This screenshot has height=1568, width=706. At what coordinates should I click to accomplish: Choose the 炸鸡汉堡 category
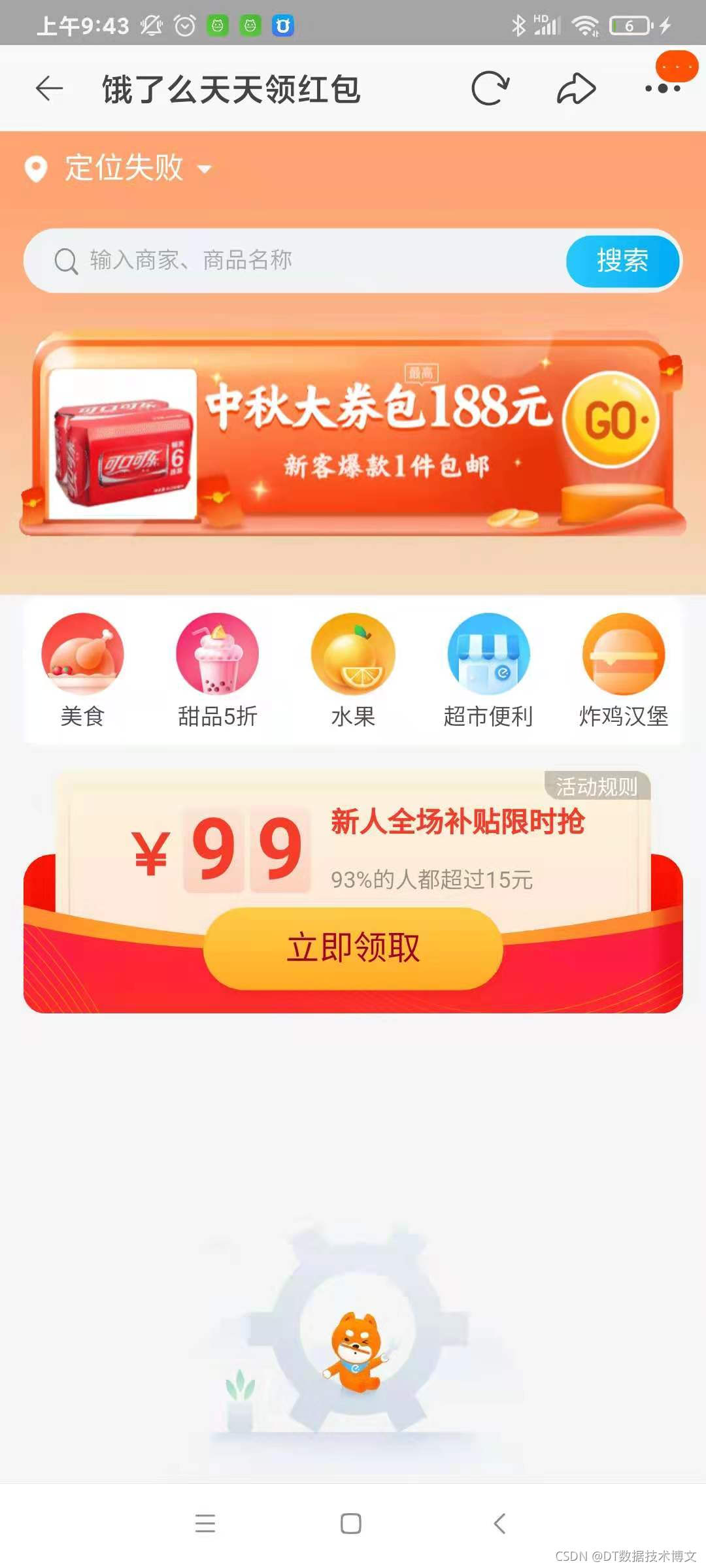[623, 670]
